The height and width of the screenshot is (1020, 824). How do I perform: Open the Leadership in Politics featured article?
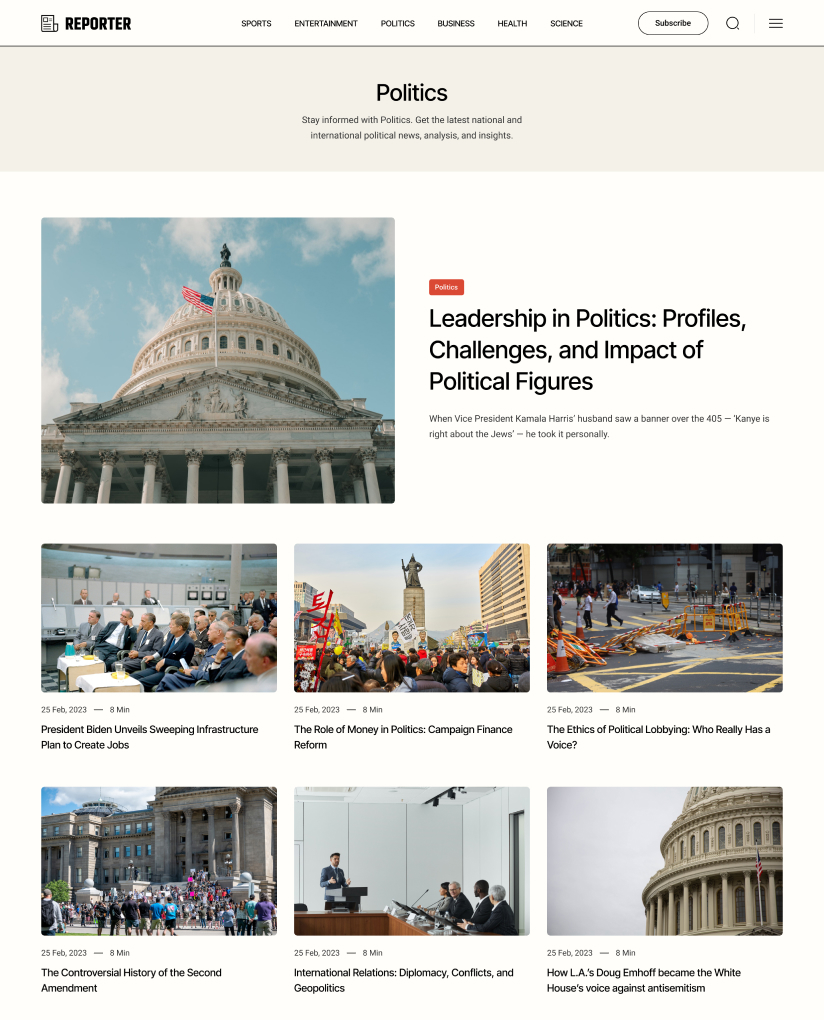coord(587,350)
